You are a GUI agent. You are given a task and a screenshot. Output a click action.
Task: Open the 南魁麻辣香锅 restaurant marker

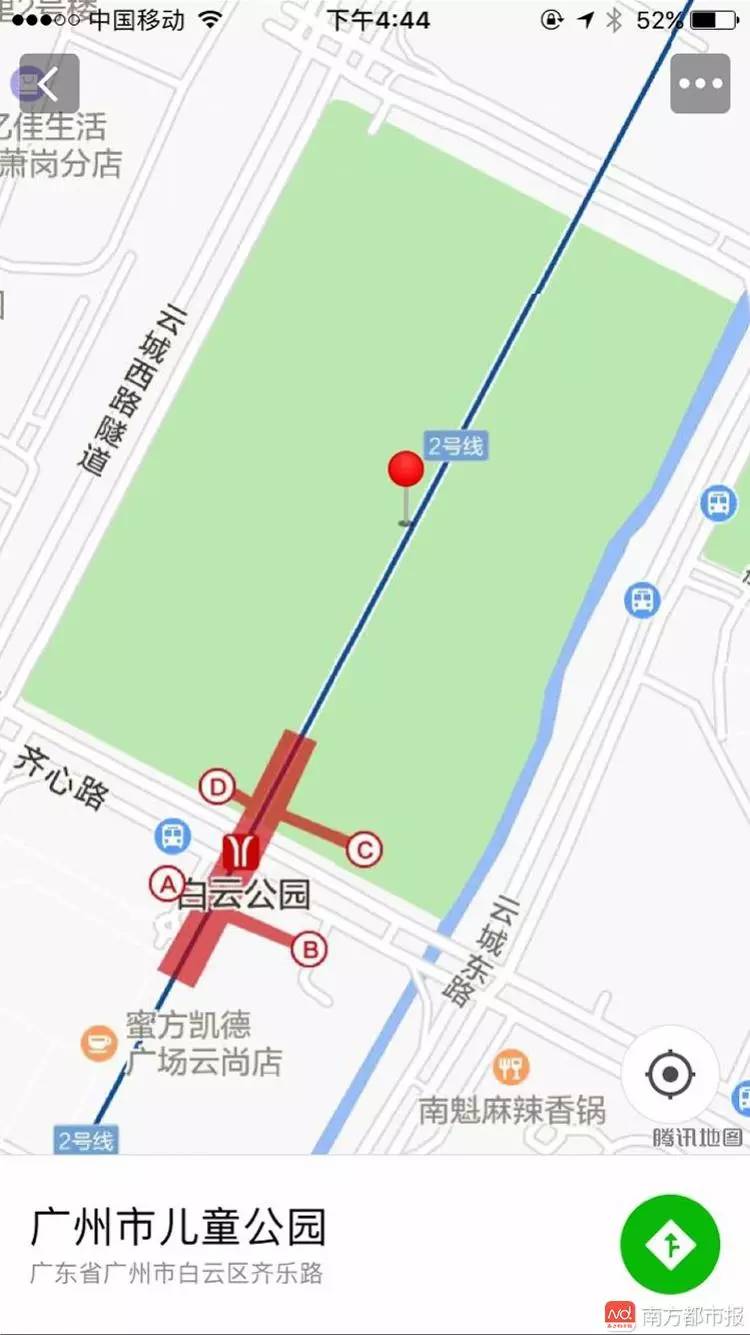511,1068
